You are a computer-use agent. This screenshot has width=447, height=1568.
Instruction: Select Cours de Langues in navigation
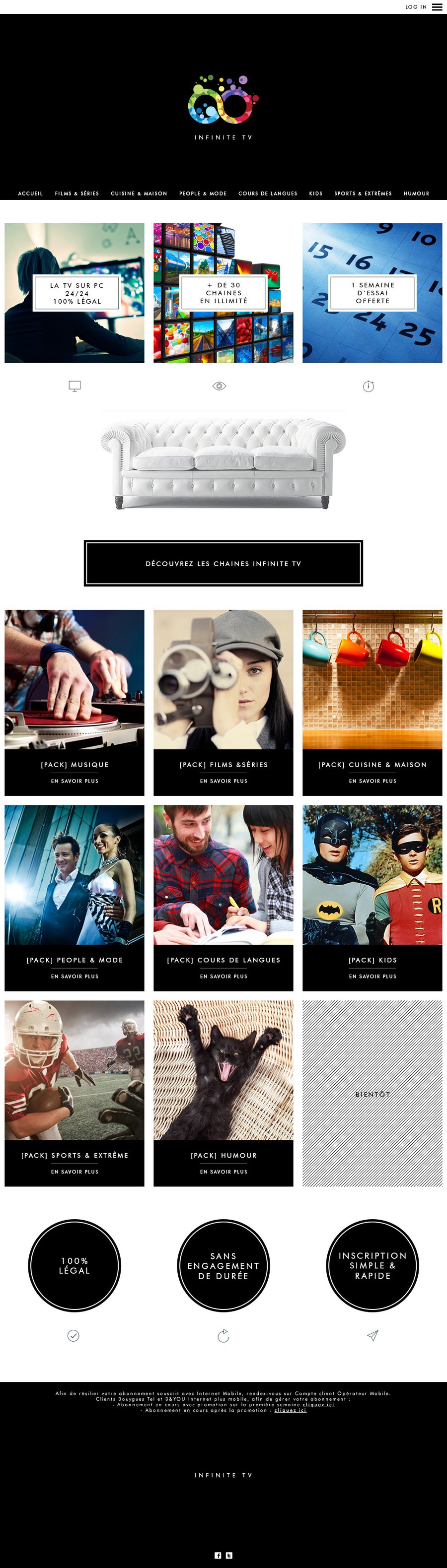pyautogui.click(x=268, y=194)
